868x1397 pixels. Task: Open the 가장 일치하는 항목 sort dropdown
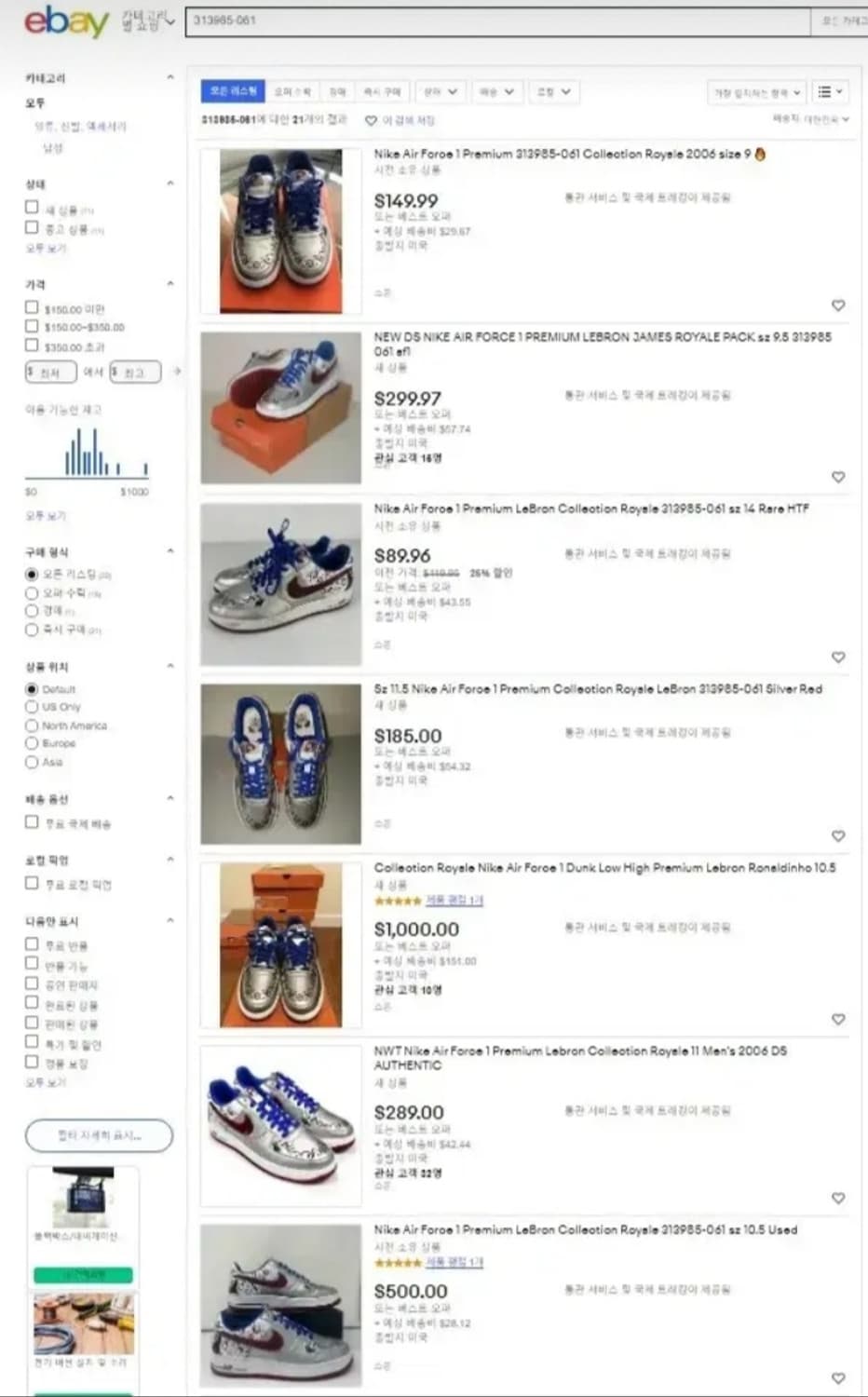(754, 92)
